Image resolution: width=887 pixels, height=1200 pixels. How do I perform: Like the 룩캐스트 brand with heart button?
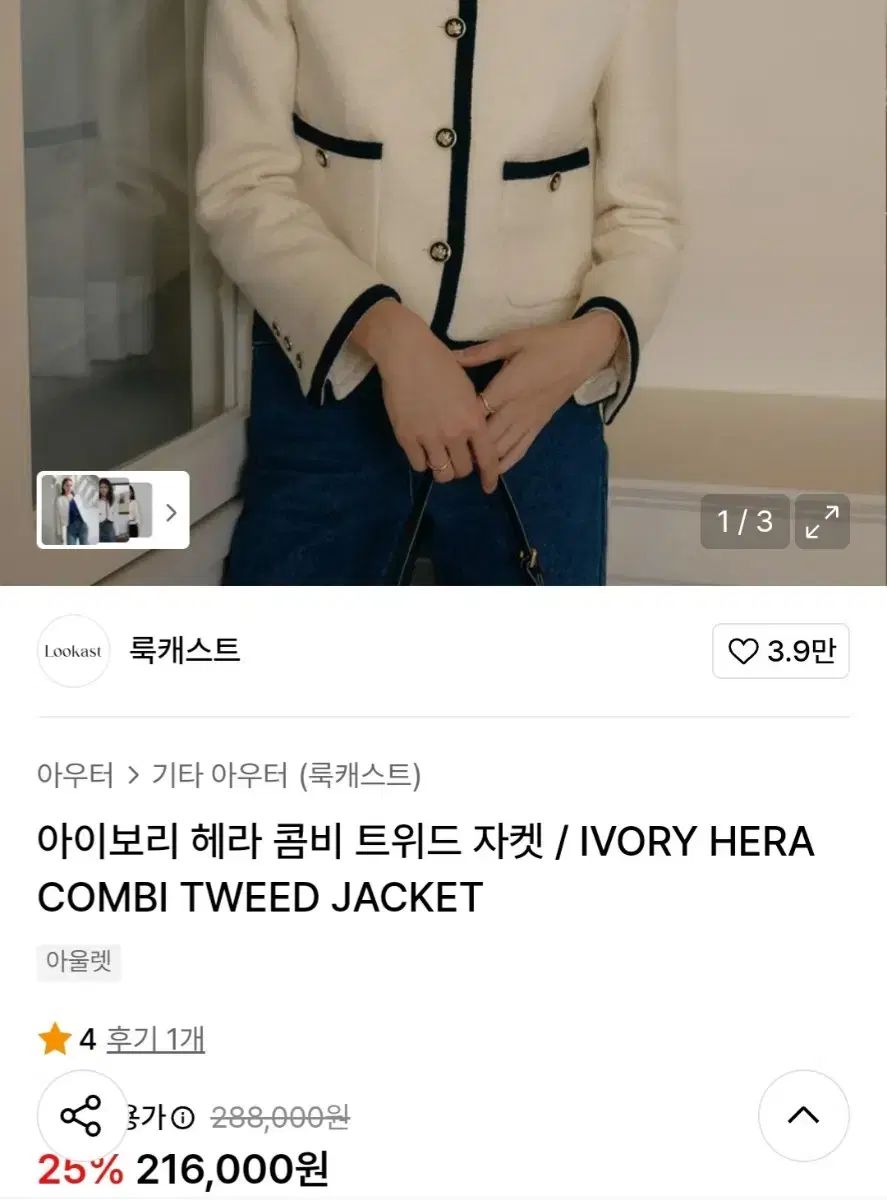780,652
